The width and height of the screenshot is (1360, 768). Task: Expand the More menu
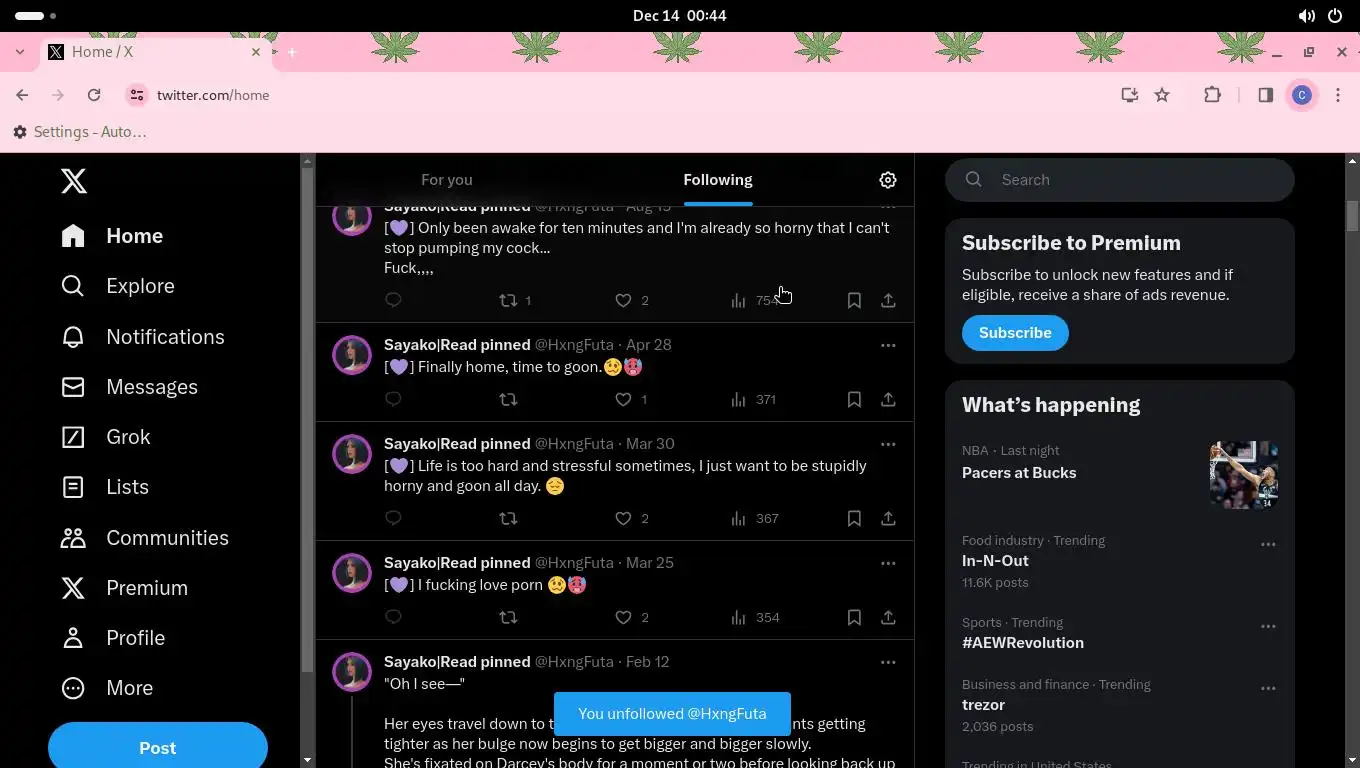tap(129, 688)
